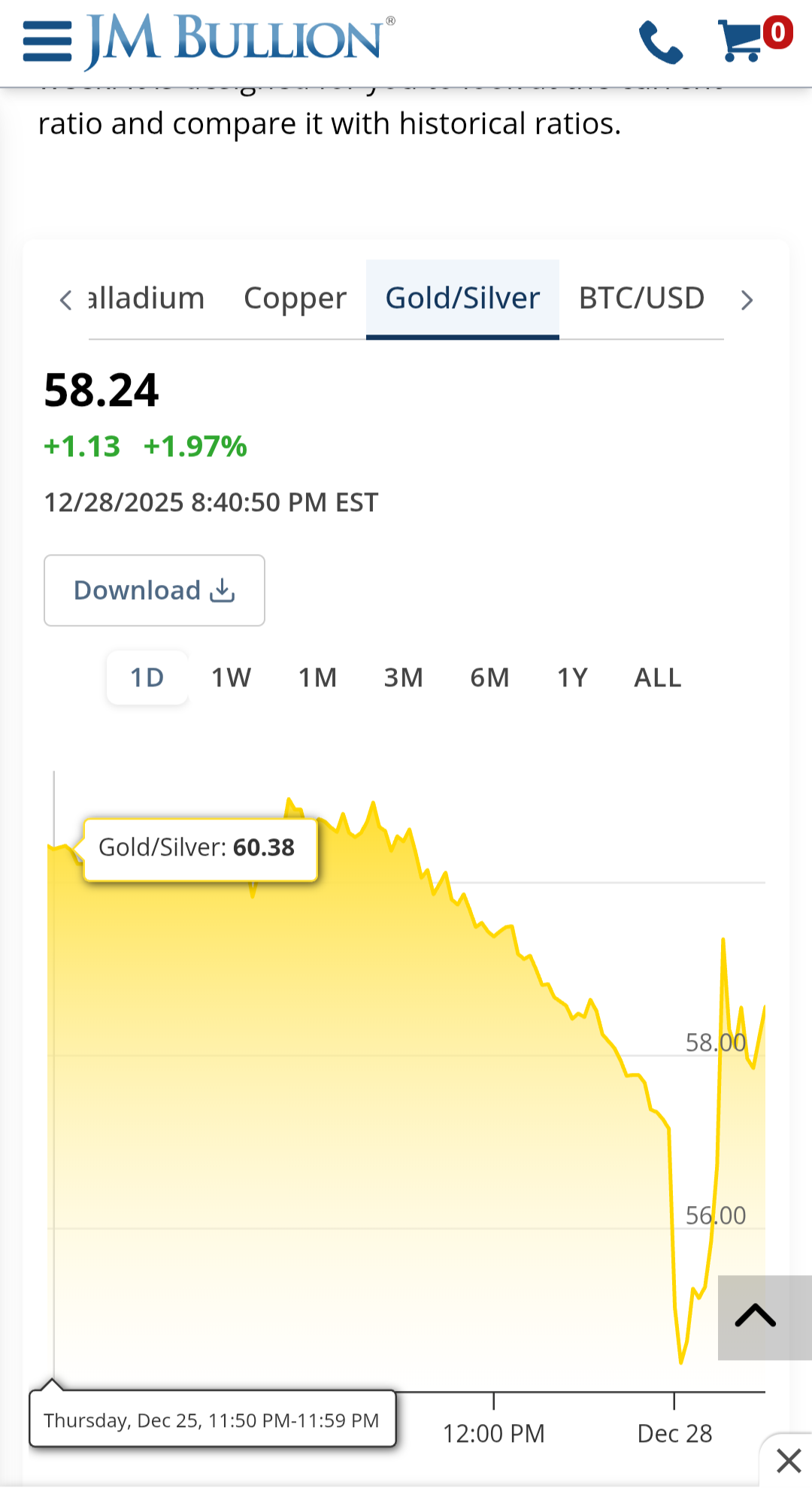
Task: Download the Gold/Silver chart data
Action: 154,590
